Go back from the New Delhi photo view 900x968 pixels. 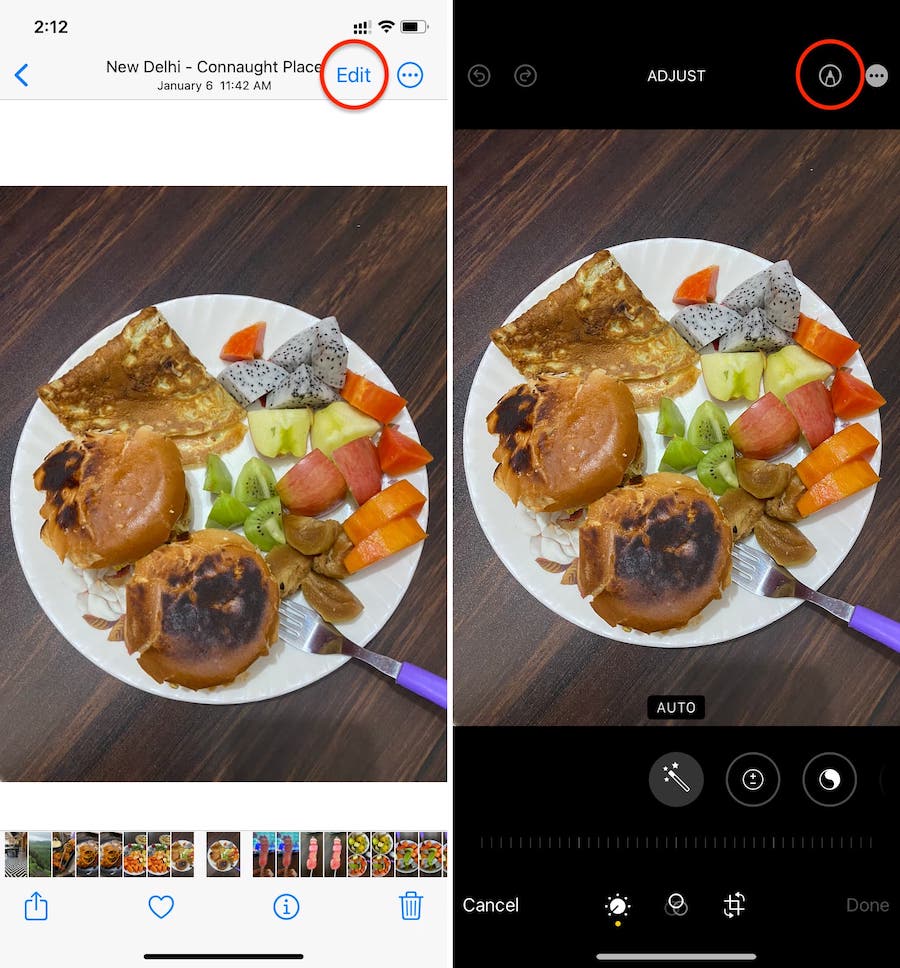point(21,75)
